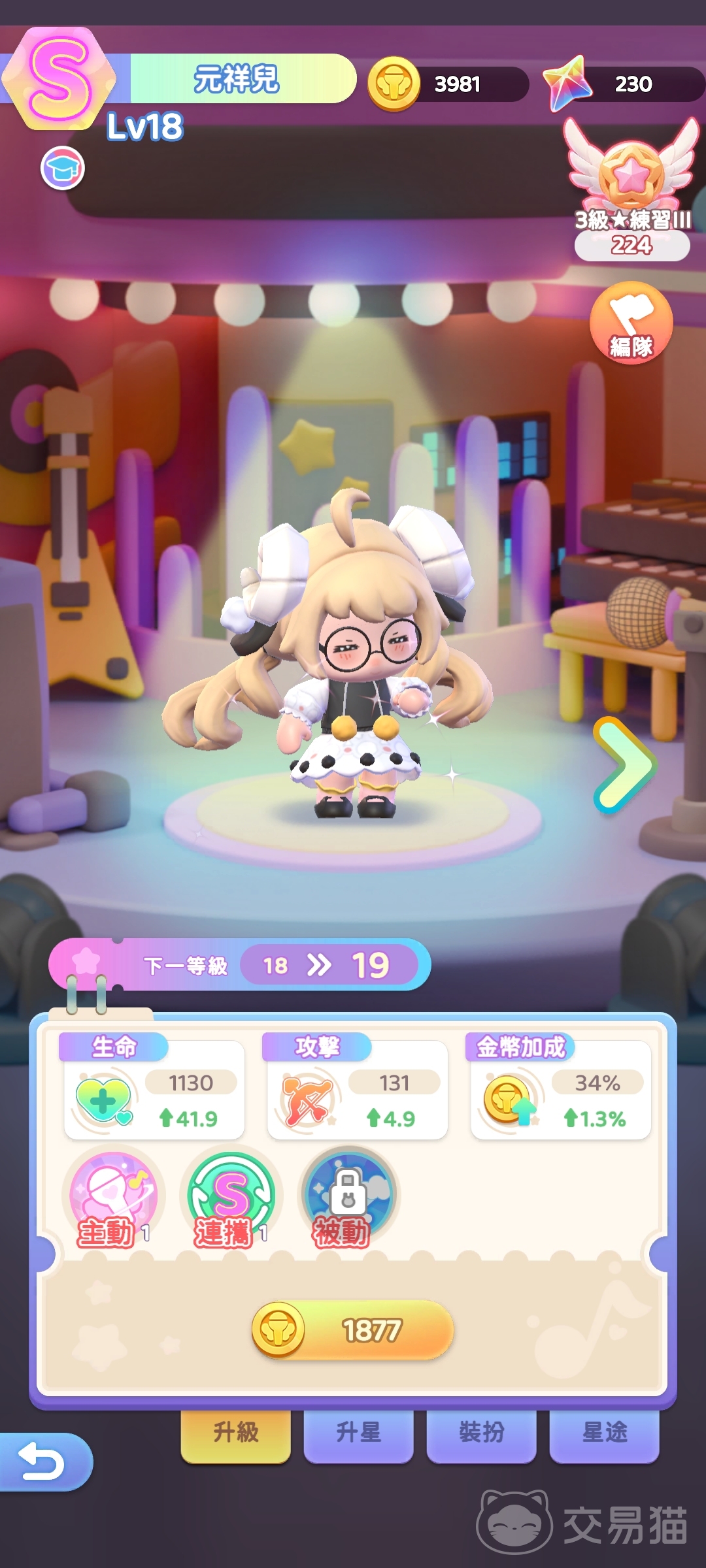Open the 編隊 team formation button

[631, 323]
